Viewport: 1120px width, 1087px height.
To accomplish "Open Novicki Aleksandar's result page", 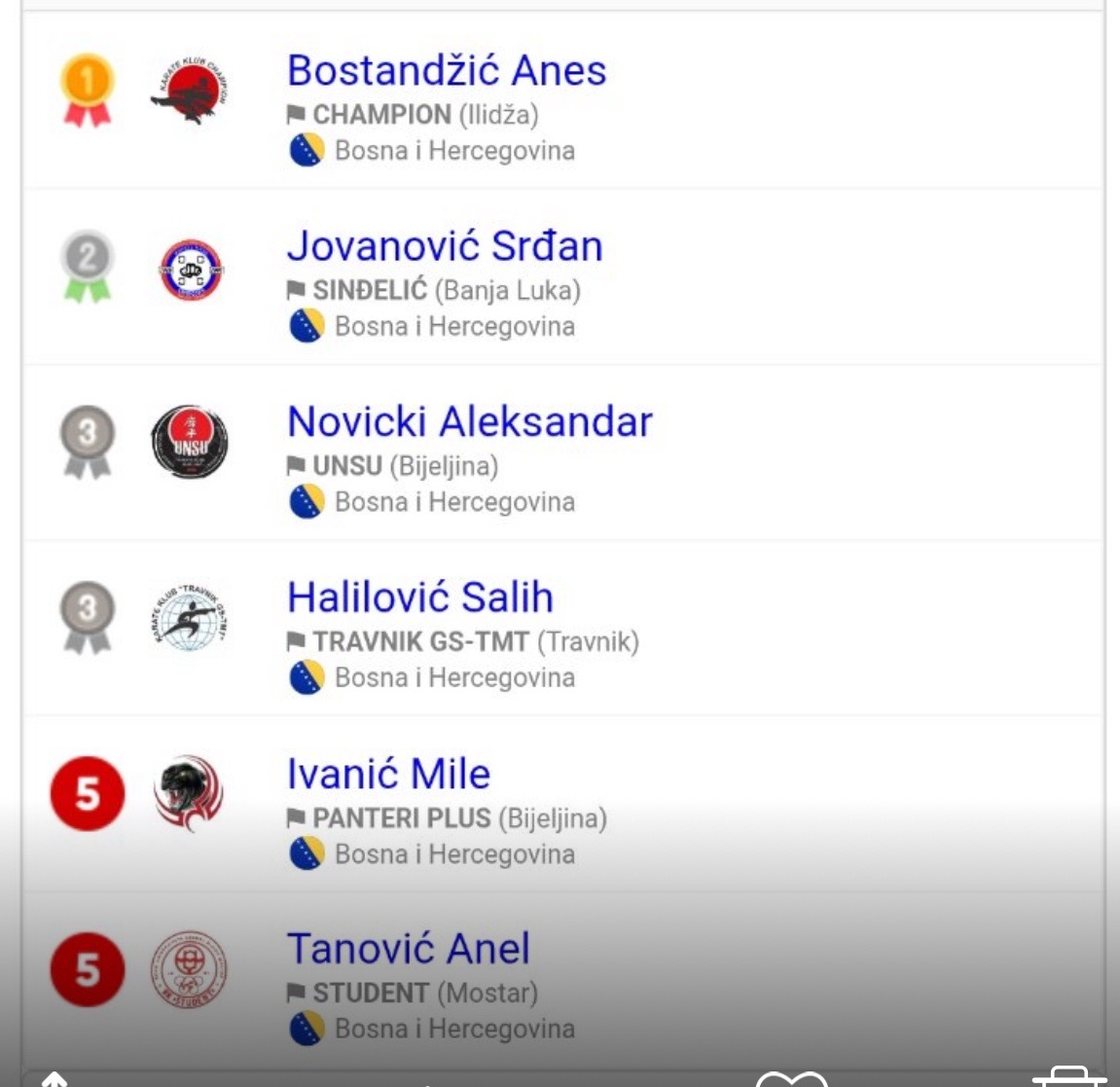I will pos(469,422).
